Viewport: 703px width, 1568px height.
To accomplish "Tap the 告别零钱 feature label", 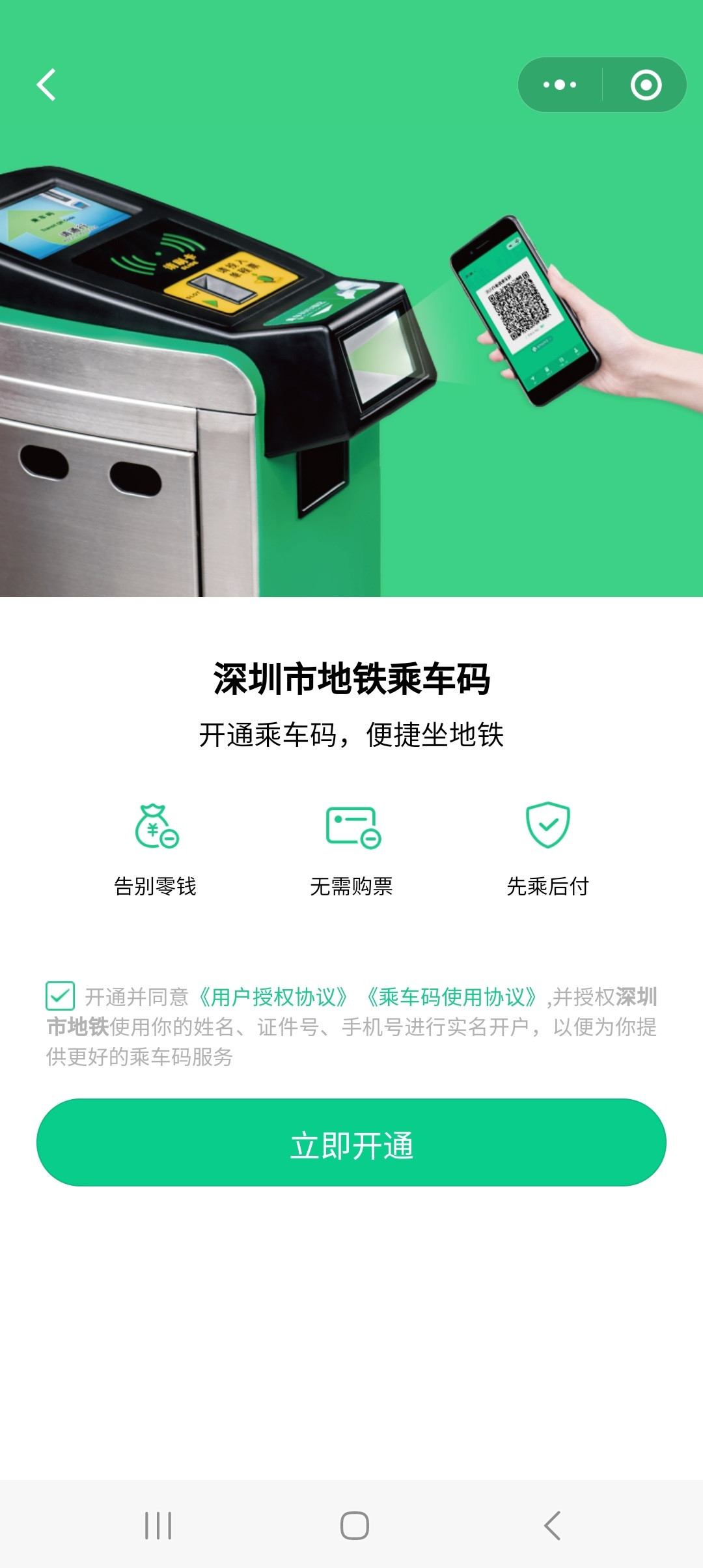I will tap(155, 887).
